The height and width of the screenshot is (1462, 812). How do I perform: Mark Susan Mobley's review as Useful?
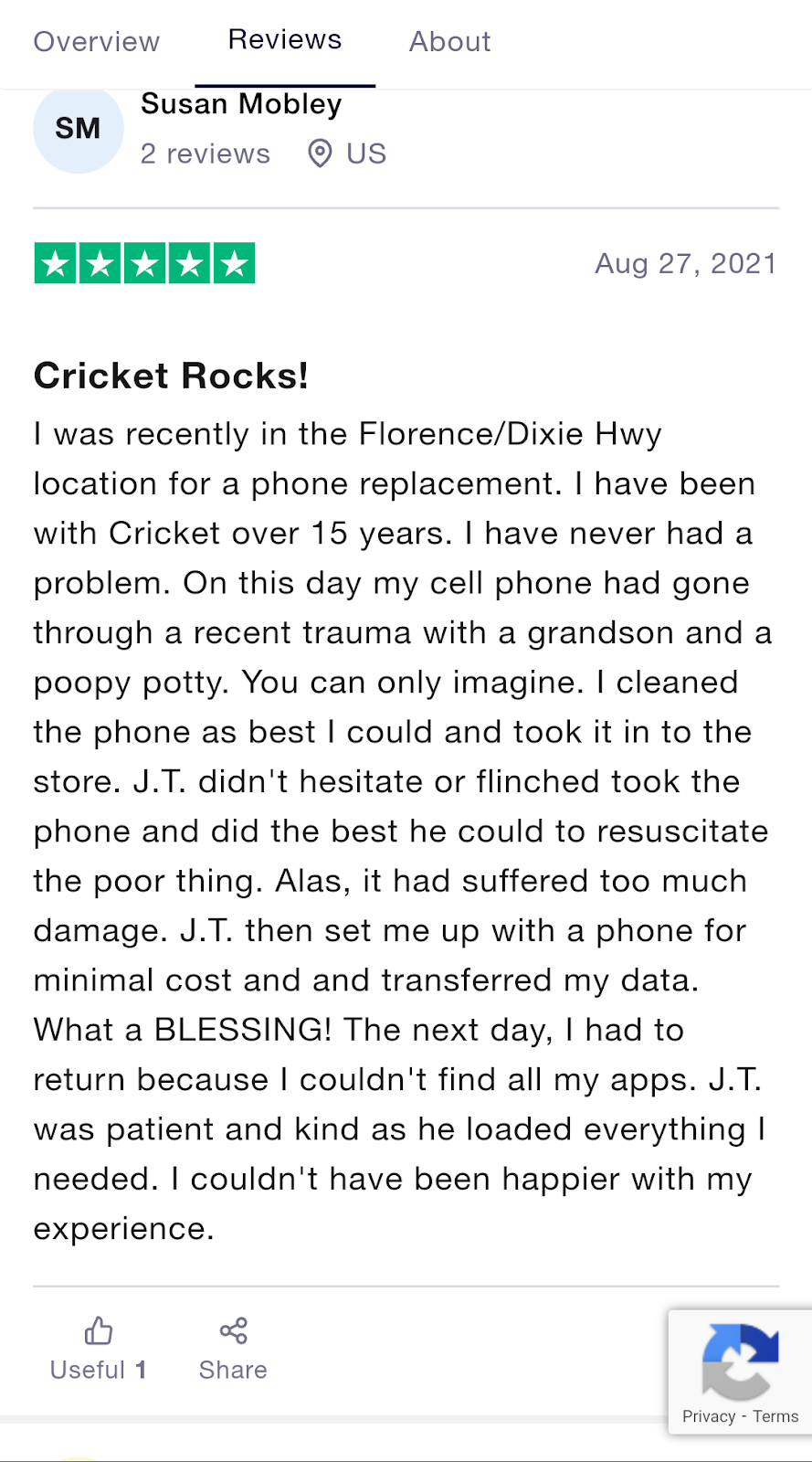(x=98, y=1349)
